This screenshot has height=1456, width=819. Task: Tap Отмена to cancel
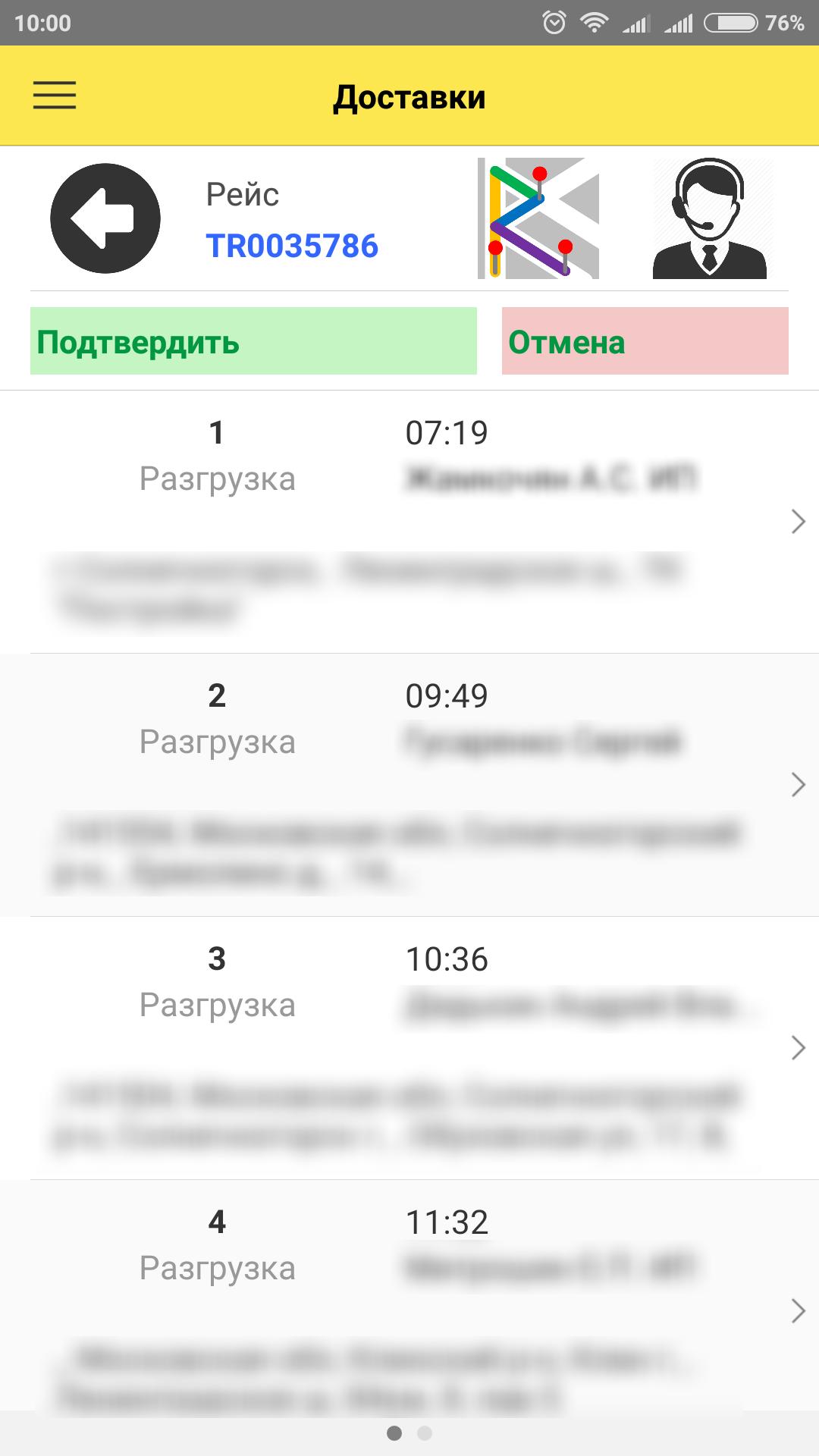point(645,341)
